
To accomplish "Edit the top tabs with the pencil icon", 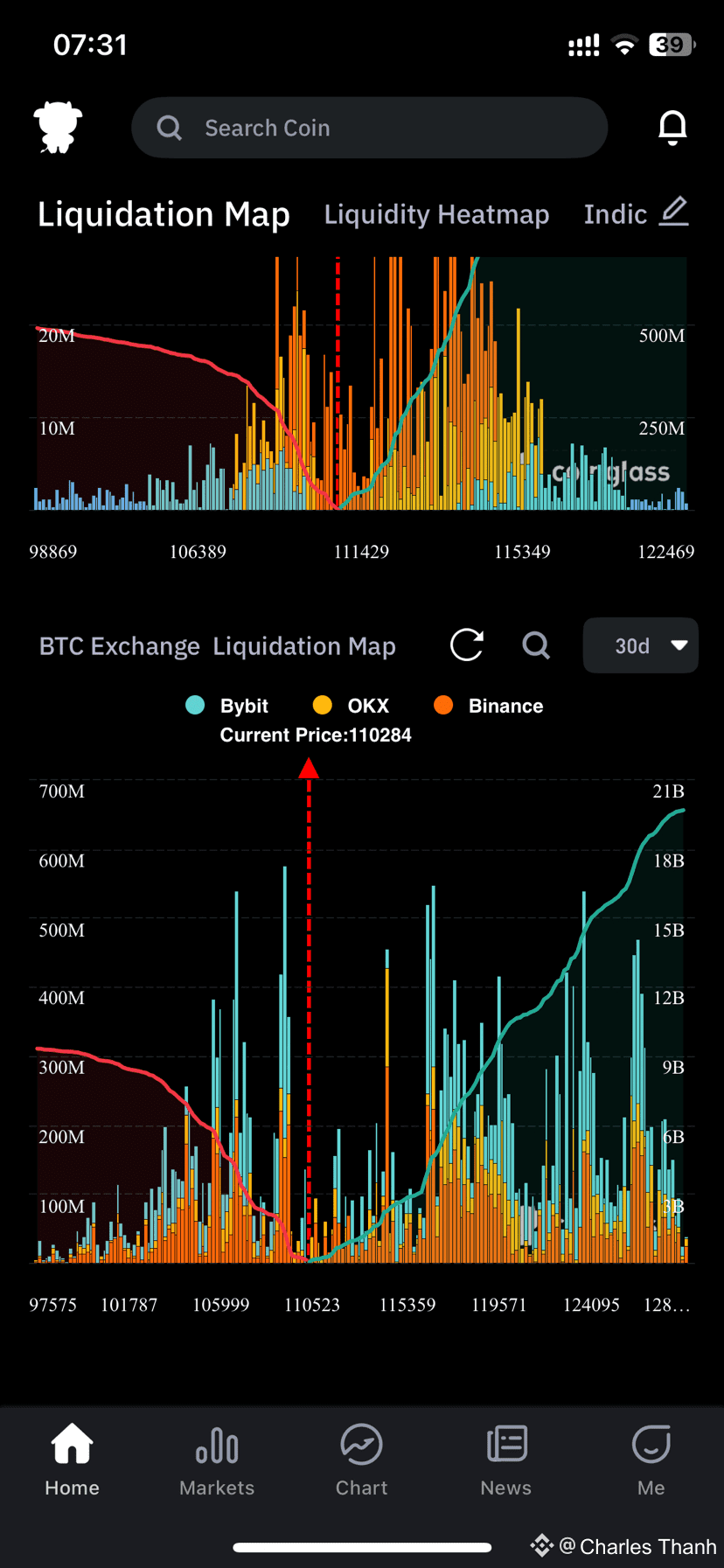I will coord(674,212).
